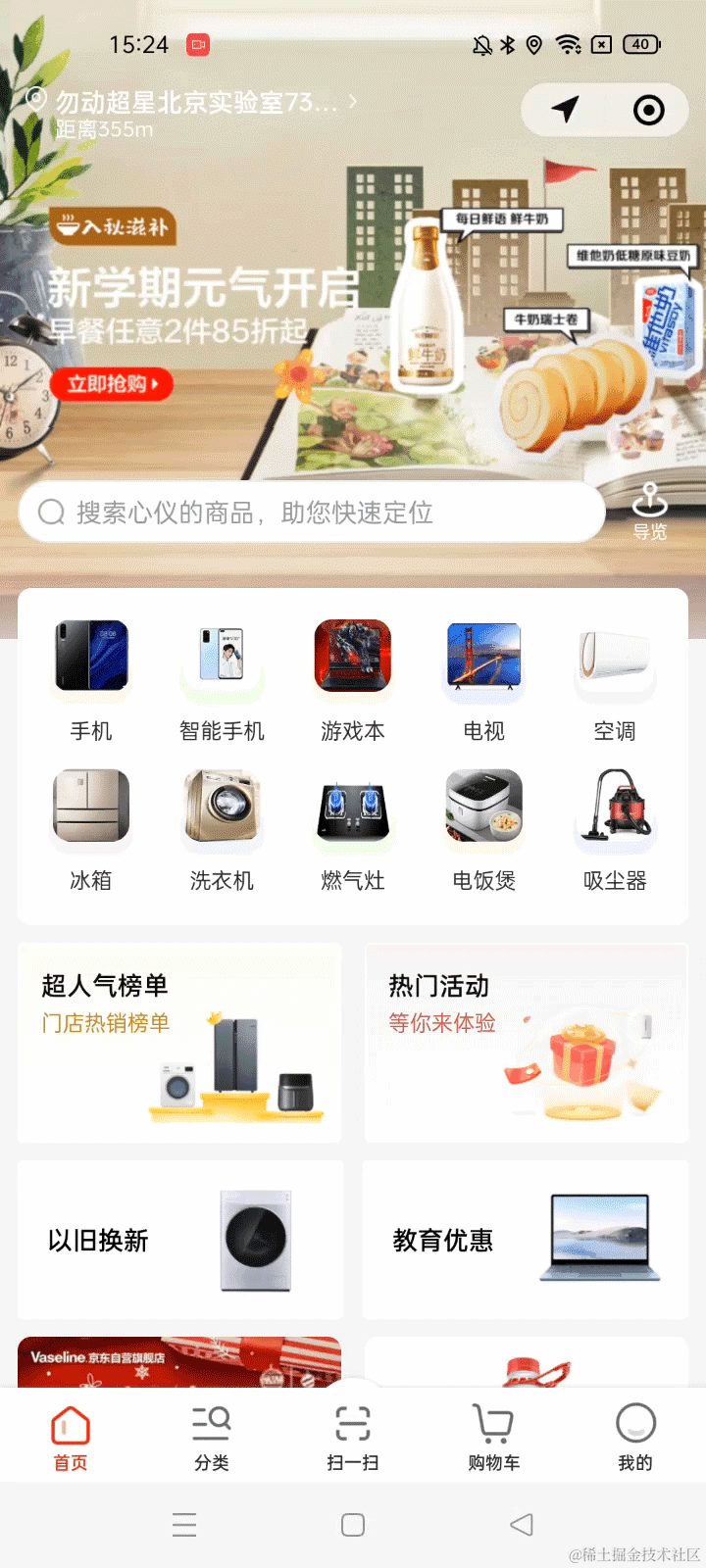Image resolution: width=706 pixels, height=1568 pixels.
Task: View the 热门活动 card
Action: point(527,1043)
